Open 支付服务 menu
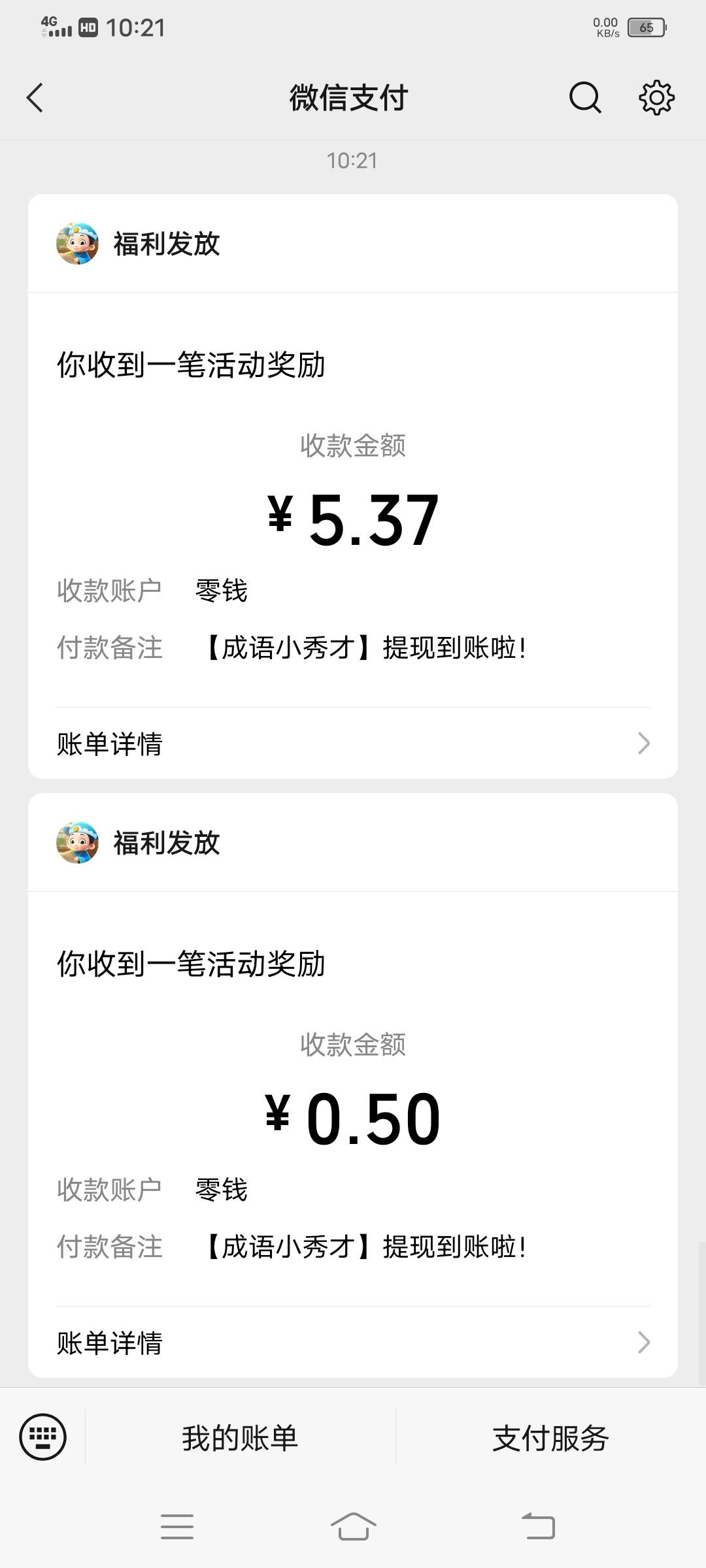706x1568 pixels. 550,1438
